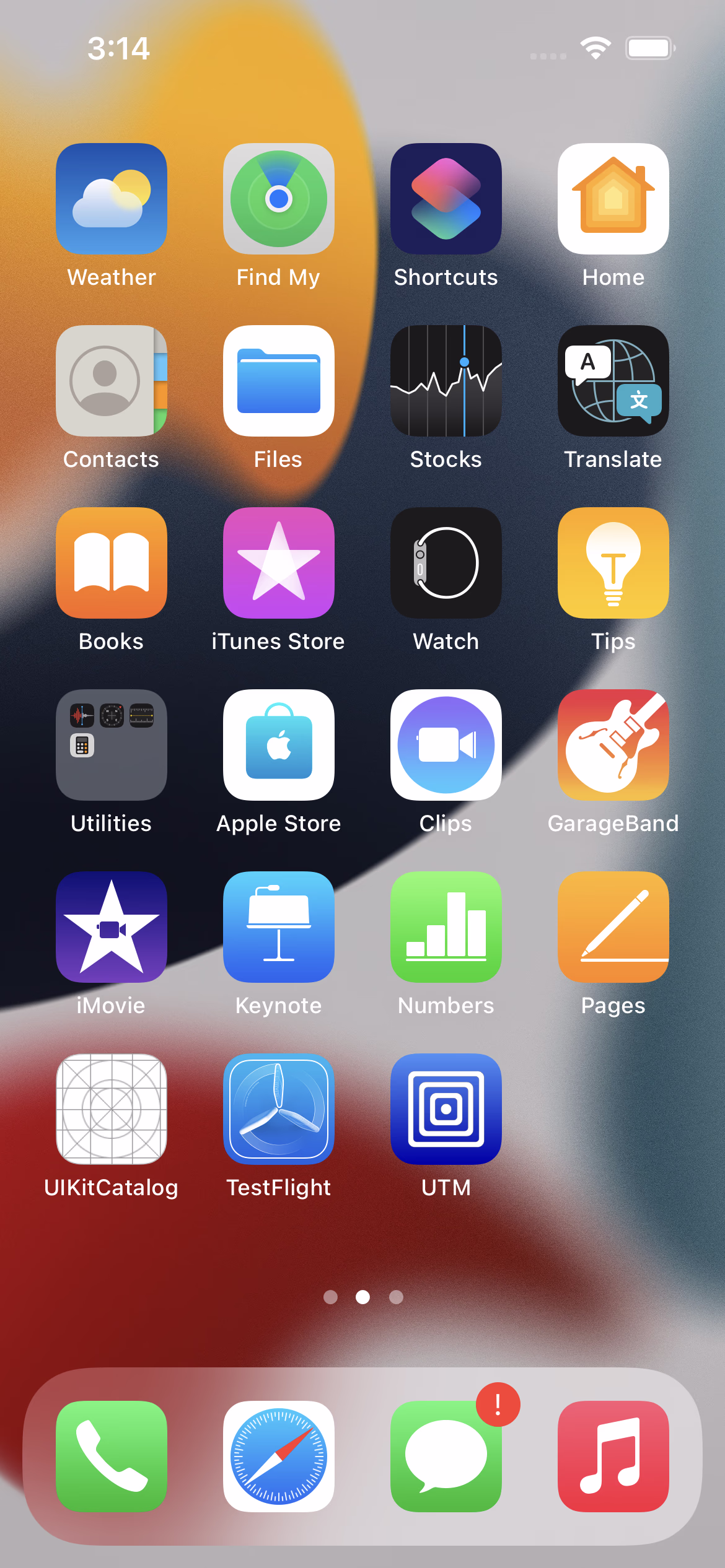Image resolution: width=725 pixels, height=1568 pixels.
Task: Open the Weather app
Action: [x=112, y=199]
